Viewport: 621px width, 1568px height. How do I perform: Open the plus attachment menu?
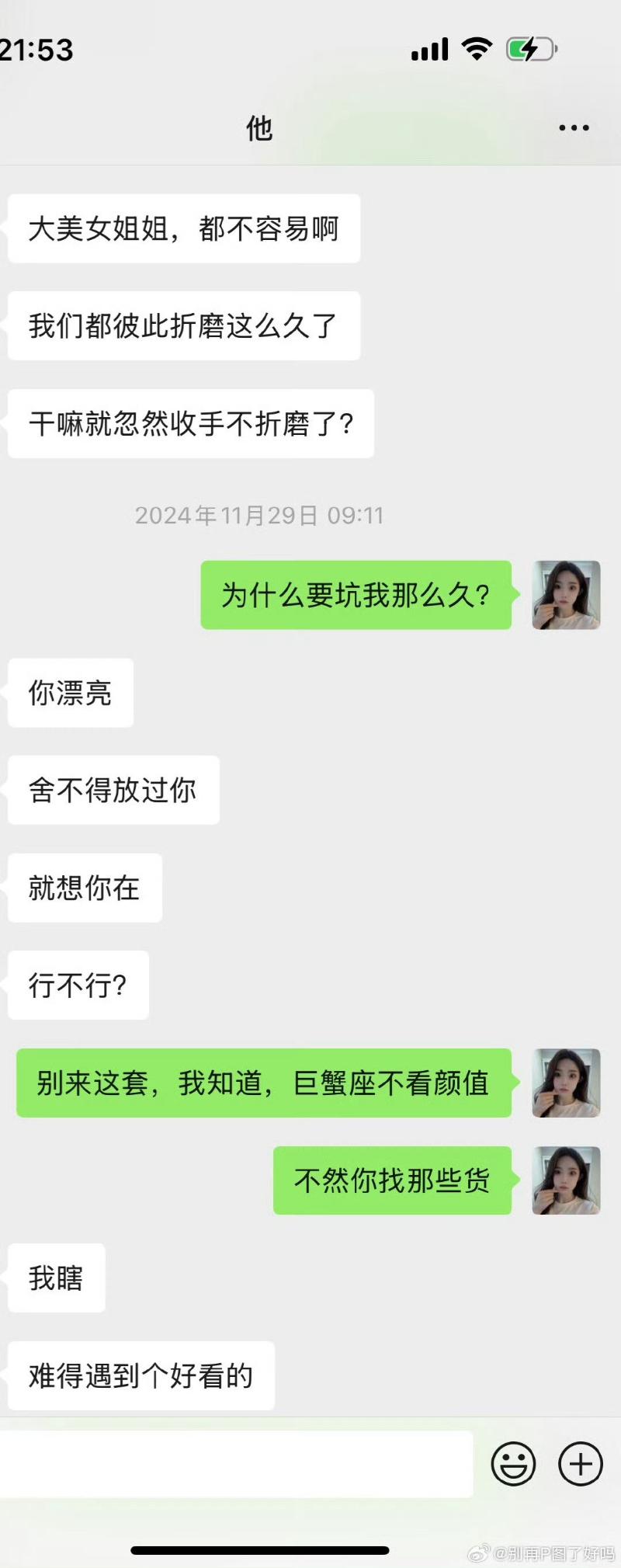point(581,1464)
